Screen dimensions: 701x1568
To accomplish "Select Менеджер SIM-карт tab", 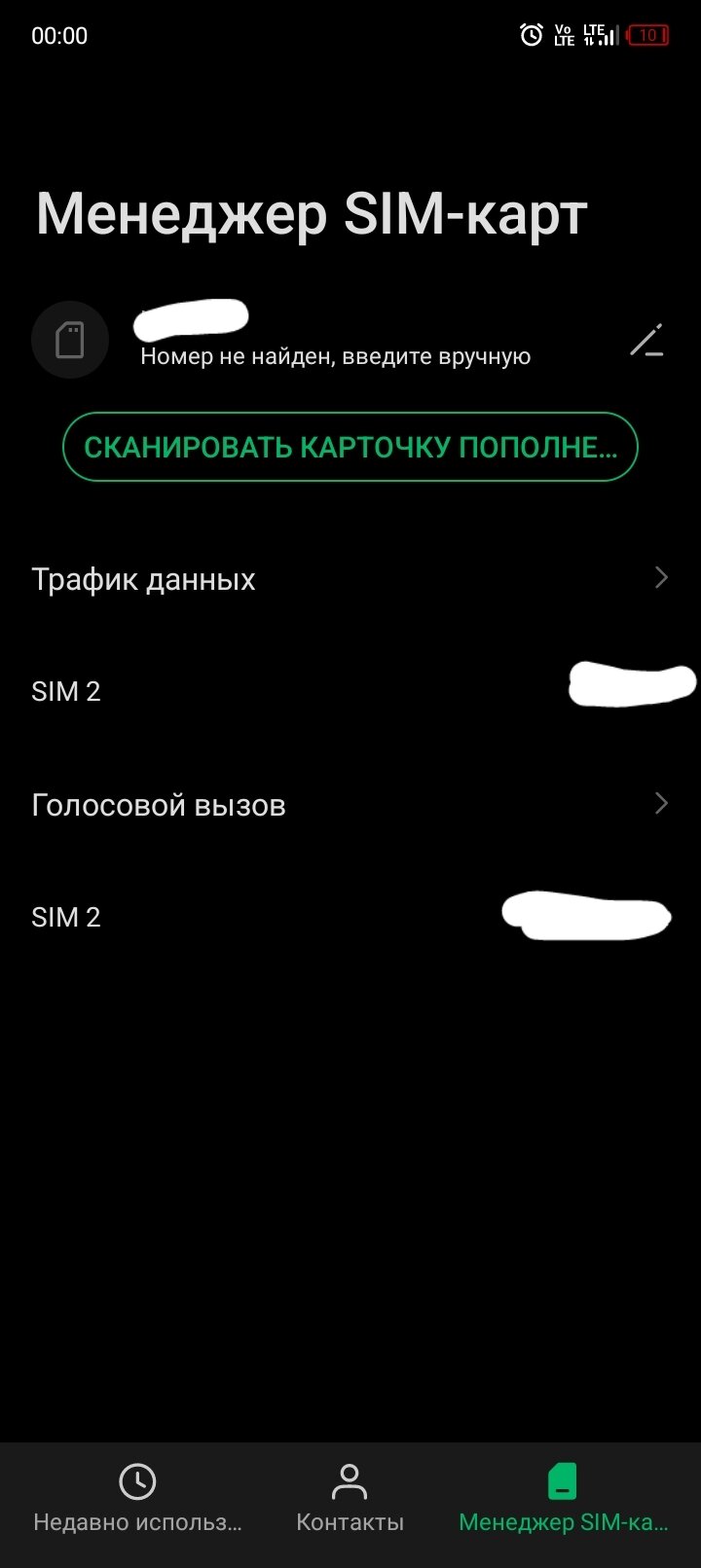I will 563,1499.
